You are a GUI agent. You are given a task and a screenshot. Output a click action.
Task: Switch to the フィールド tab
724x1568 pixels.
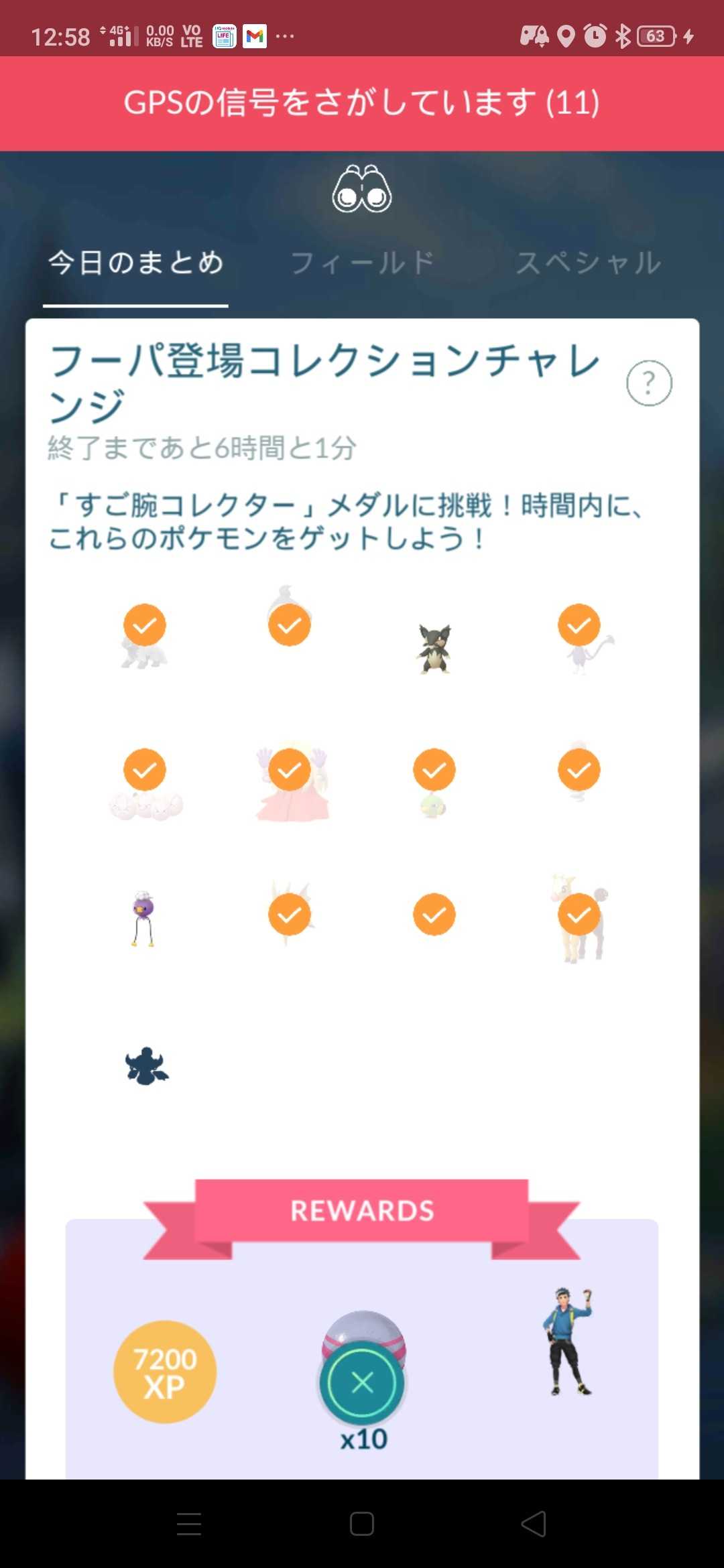(363, 263)
